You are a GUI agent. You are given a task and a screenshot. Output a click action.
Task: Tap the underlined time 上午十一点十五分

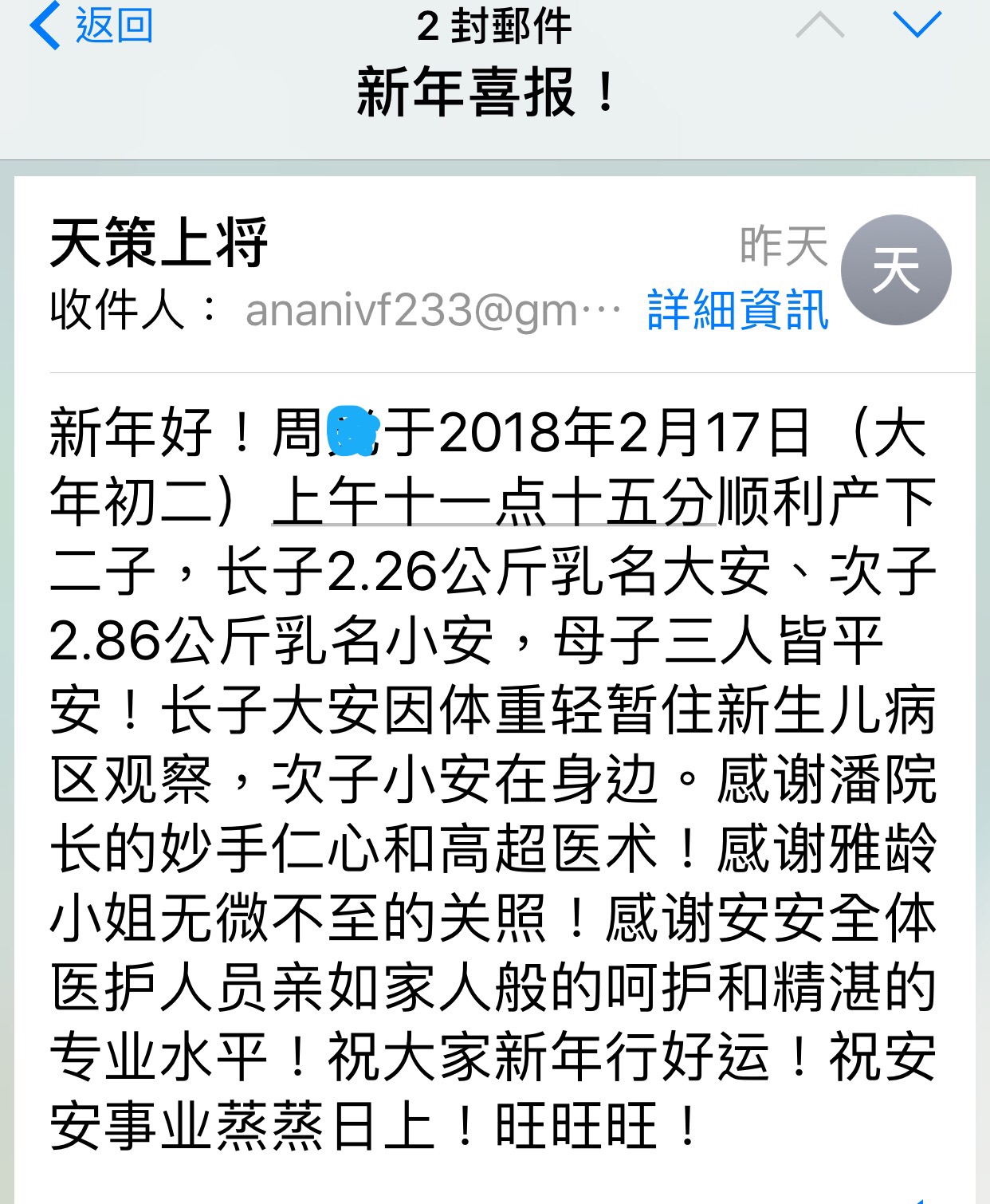pyautogui.click(x=494, y=502)
